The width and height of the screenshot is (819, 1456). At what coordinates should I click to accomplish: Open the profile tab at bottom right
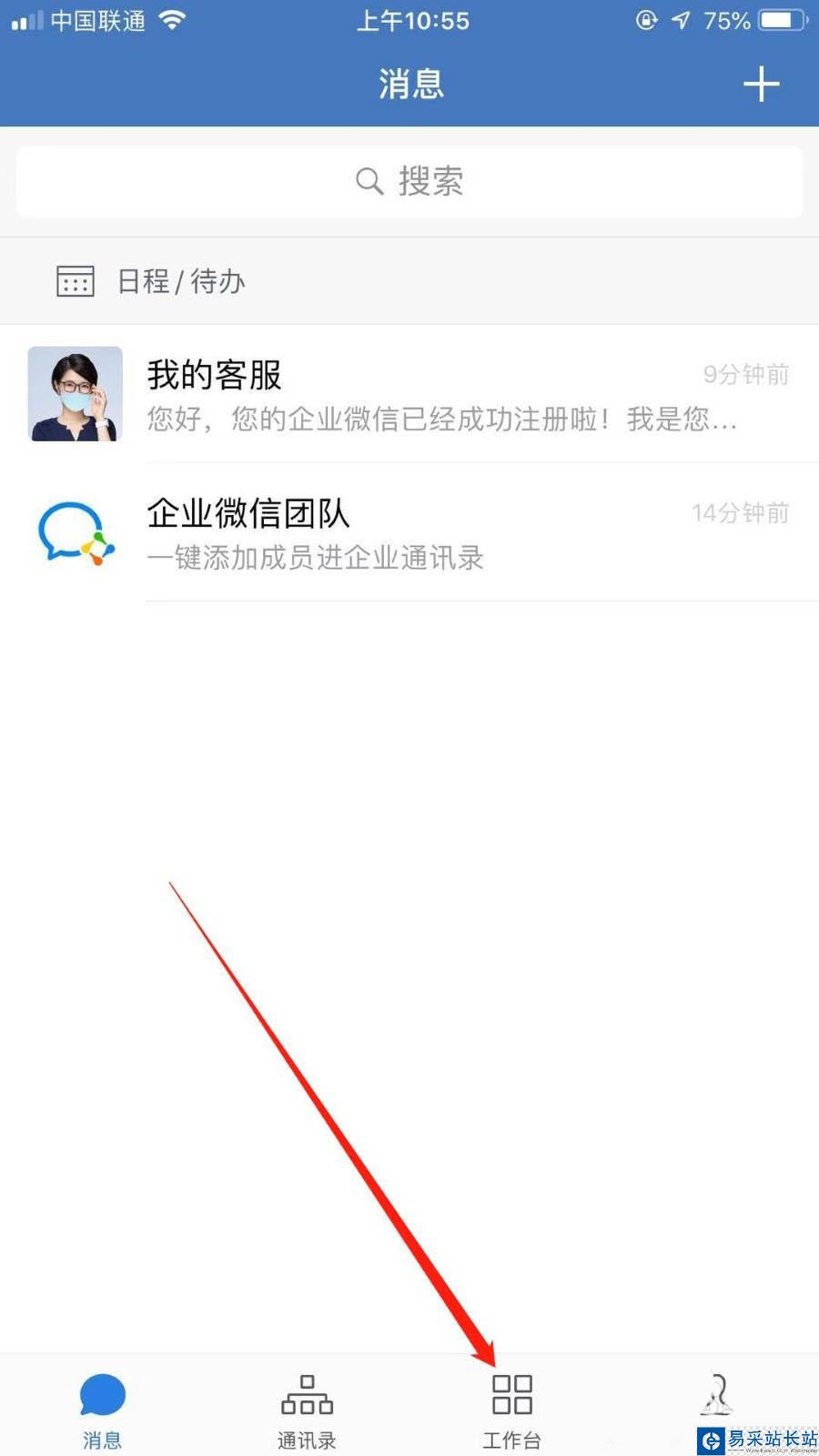tap(717, 1397)
